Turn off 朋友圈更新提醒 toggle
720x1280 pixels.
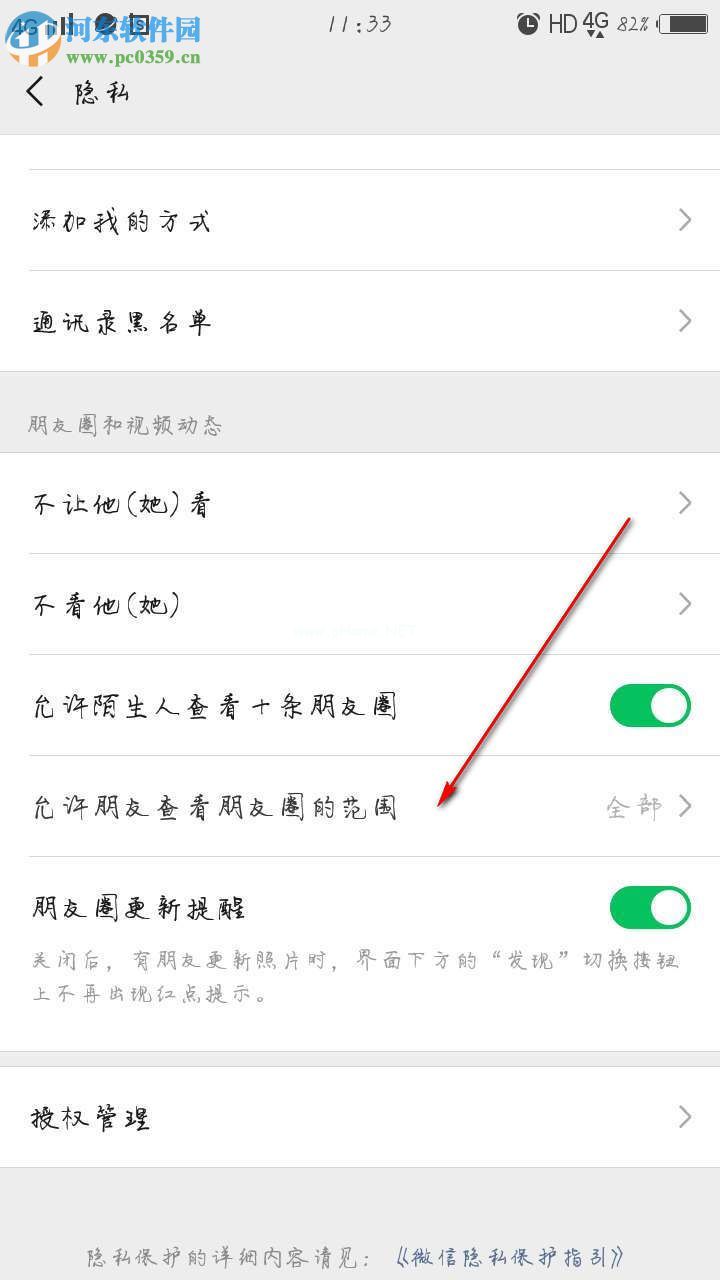[x=649, y=907]
